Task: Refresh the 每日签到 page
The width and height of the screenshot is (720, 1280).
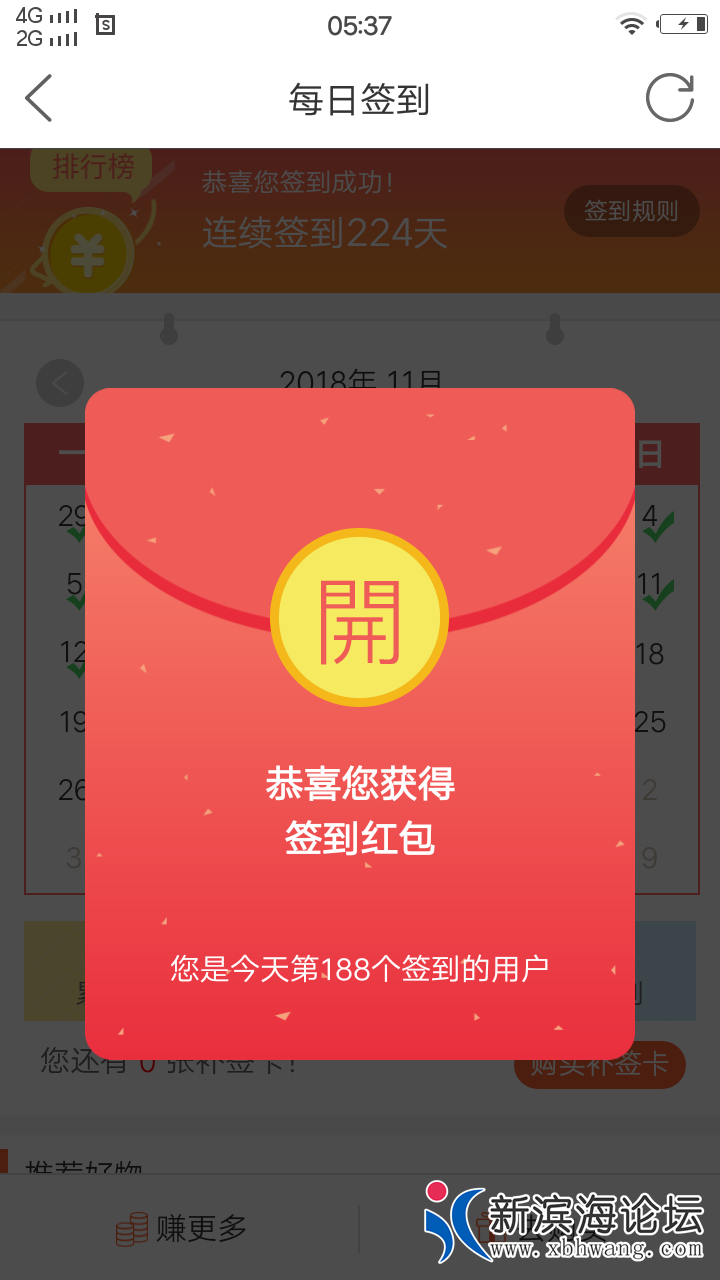Action: (670, 97)
